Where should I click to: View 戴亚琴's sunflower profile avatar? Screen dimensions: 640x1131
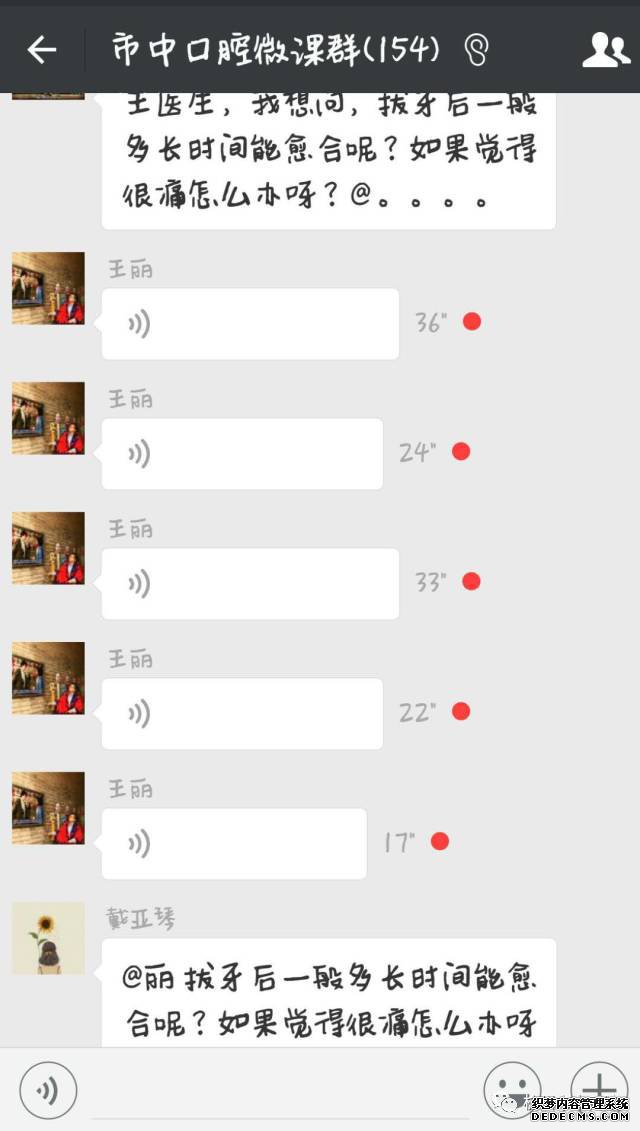(48, 938)
